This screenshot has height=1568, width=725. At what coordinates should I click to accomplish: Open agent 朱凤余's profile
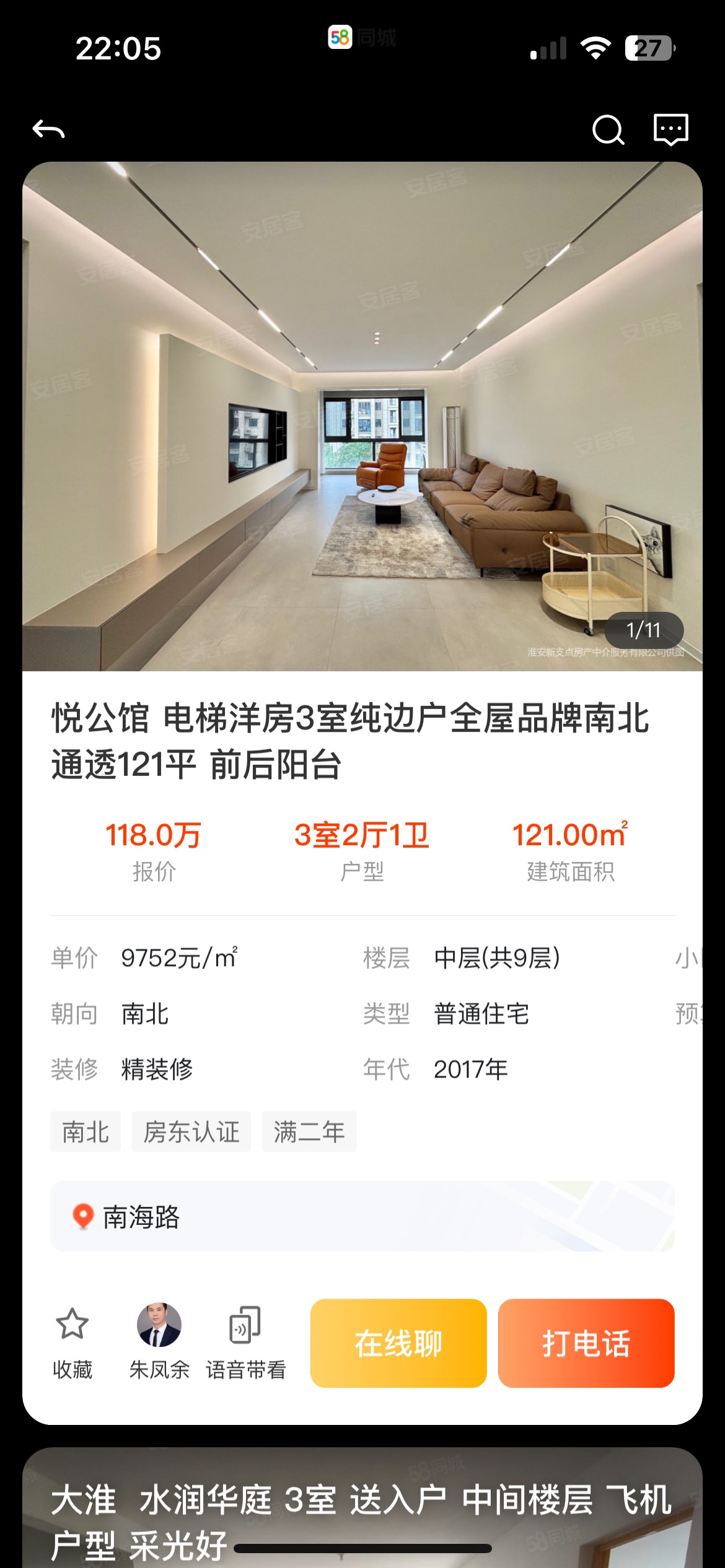click(159, 1343)
